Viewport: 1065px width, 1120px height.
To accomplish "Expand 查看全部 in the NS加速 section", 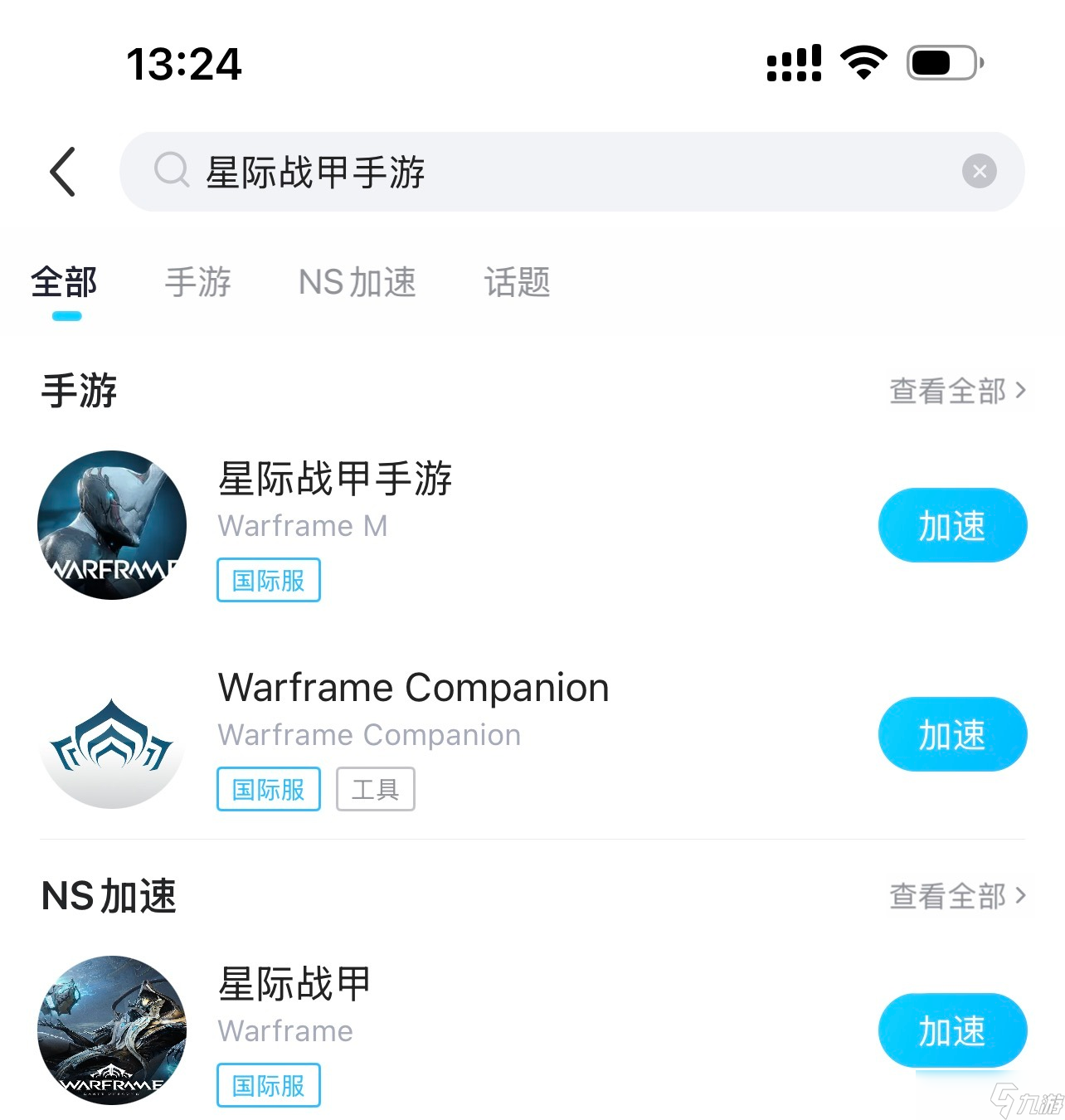I will tap(948, 897).
